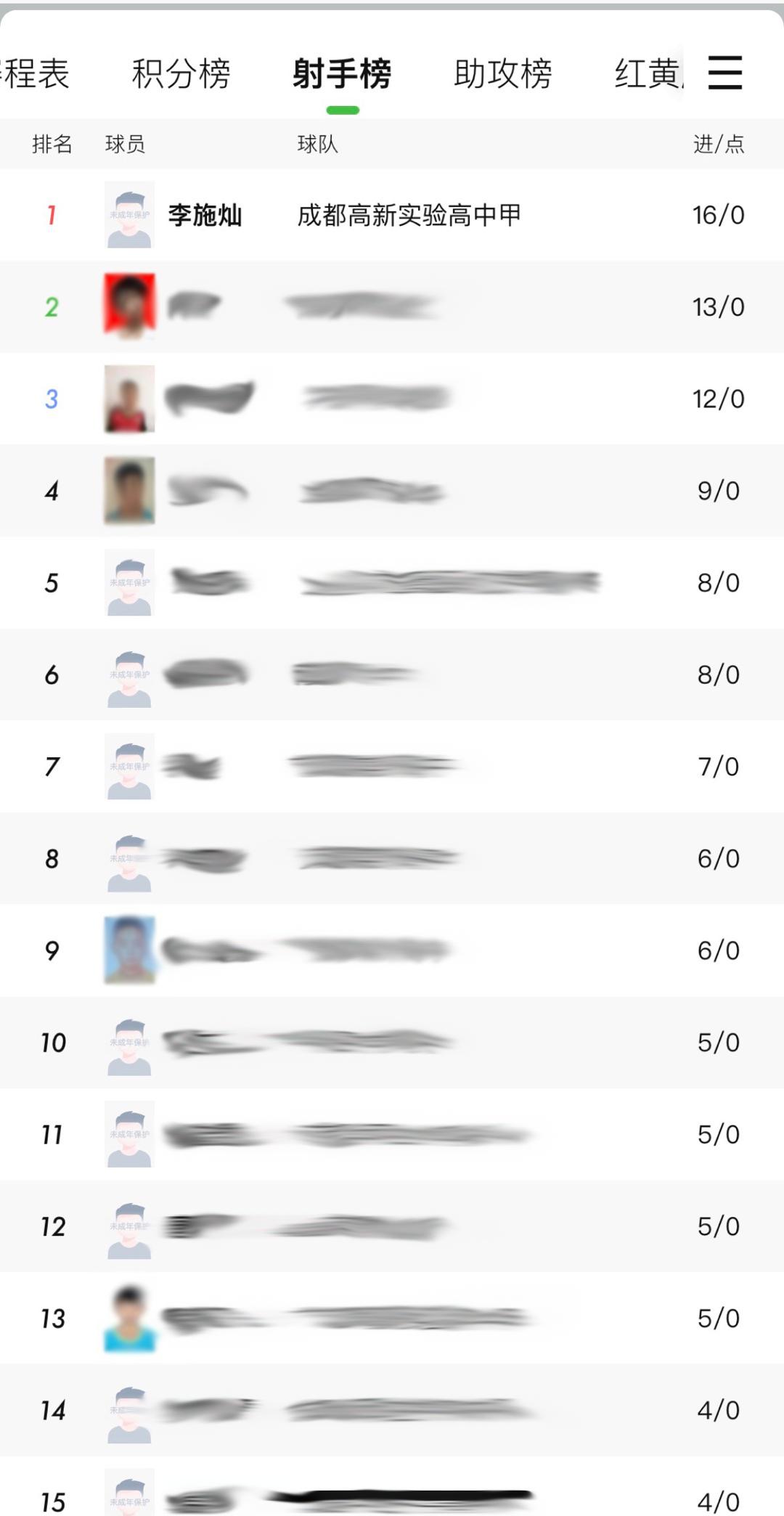Select the rank 10 player row

coord(392,1043)
